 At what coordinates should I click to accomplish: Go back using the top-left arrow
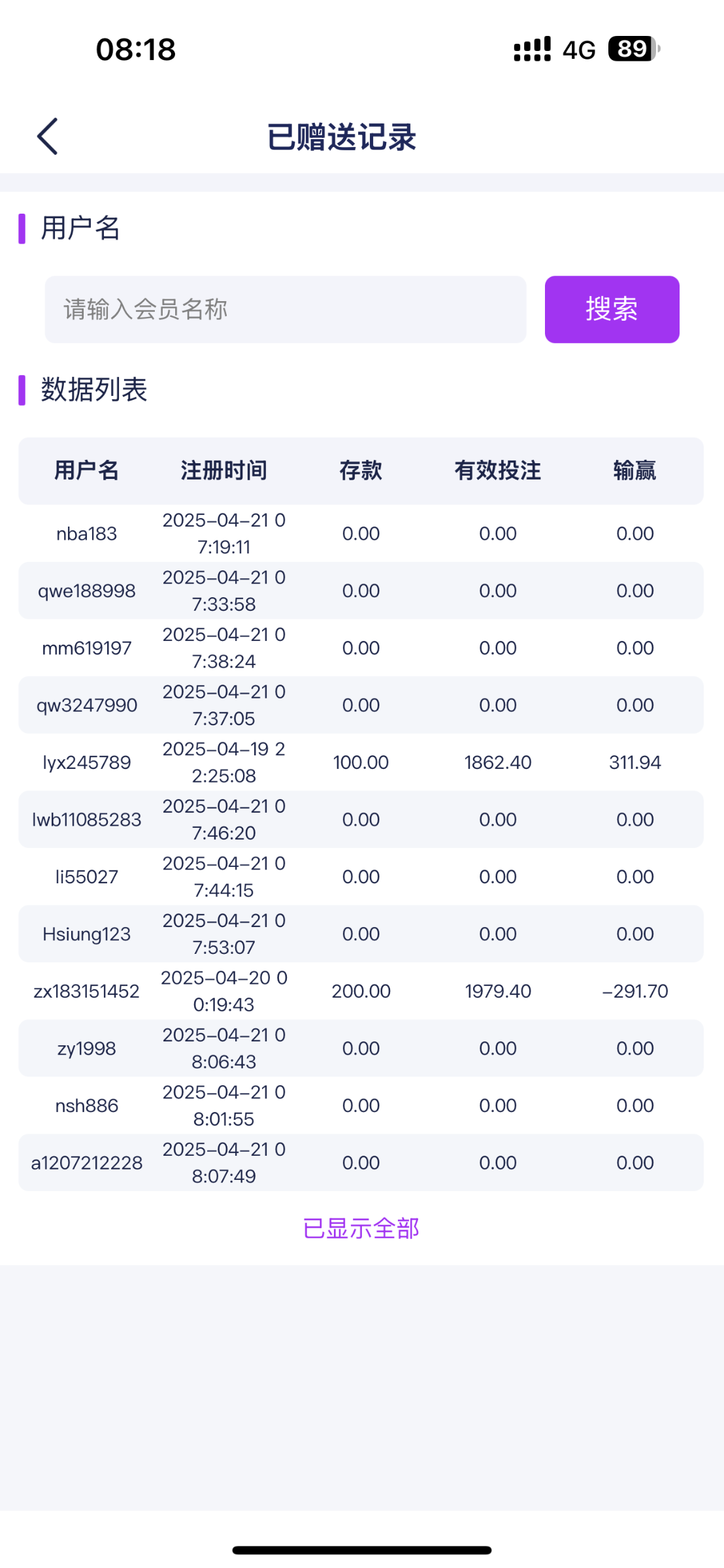pyautogui.click(x=48, y=137)
